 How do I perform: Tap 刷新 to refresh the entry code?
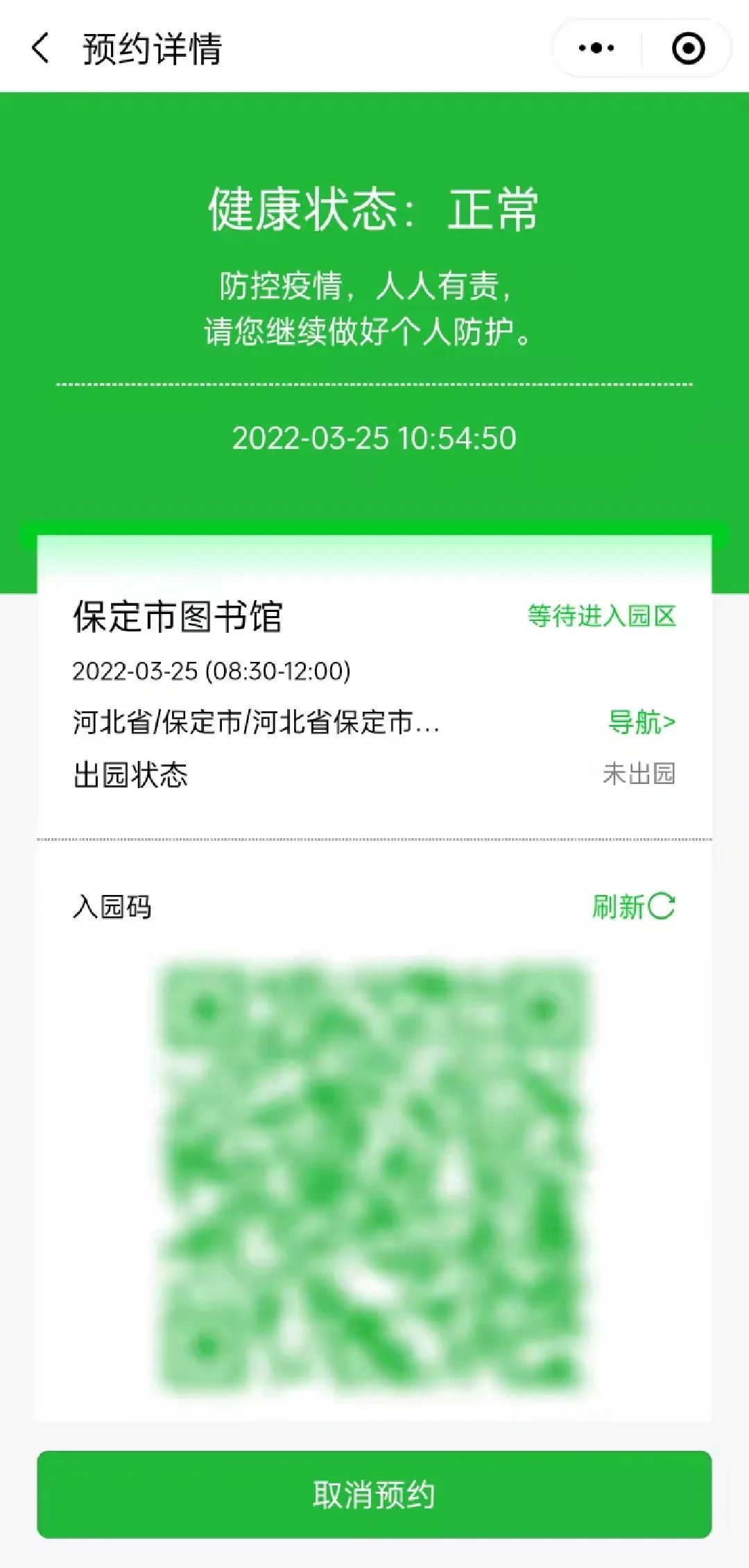coord(633,906)
